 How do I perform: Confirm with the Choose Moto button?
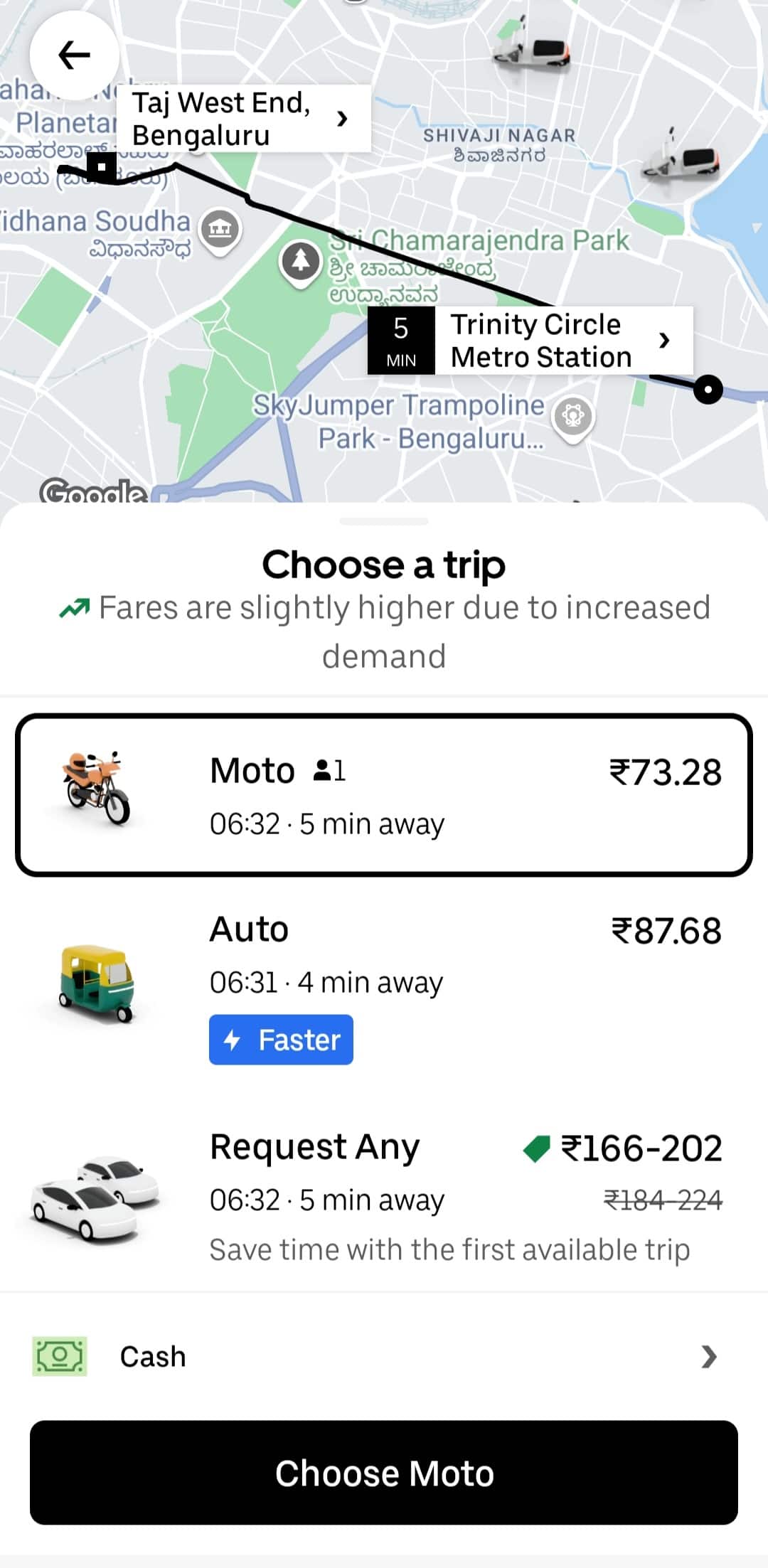point(384,1473)
